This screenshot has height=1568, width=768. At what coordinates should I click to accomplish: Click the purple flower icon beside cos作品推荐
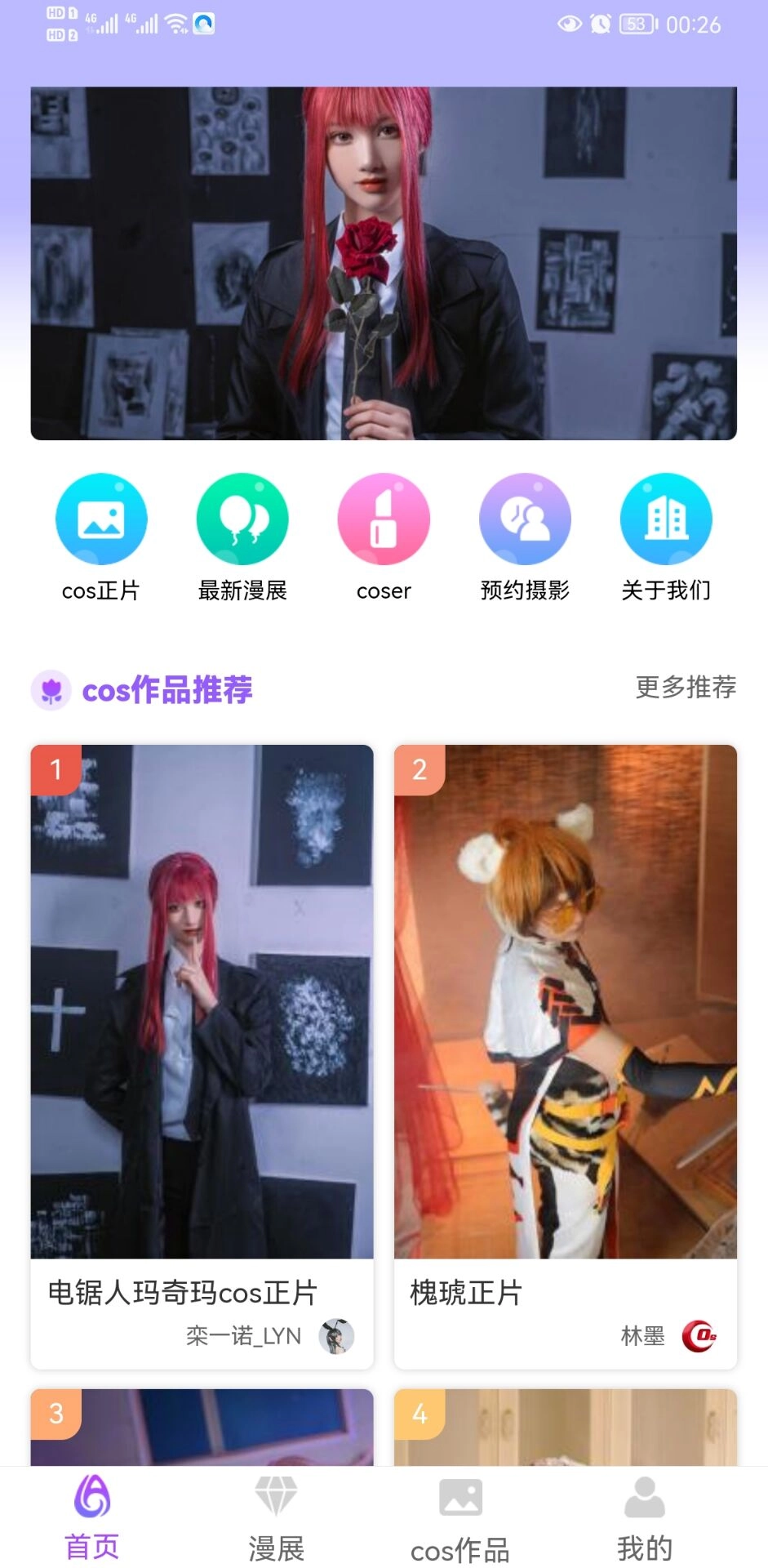(x=51, y=690)
